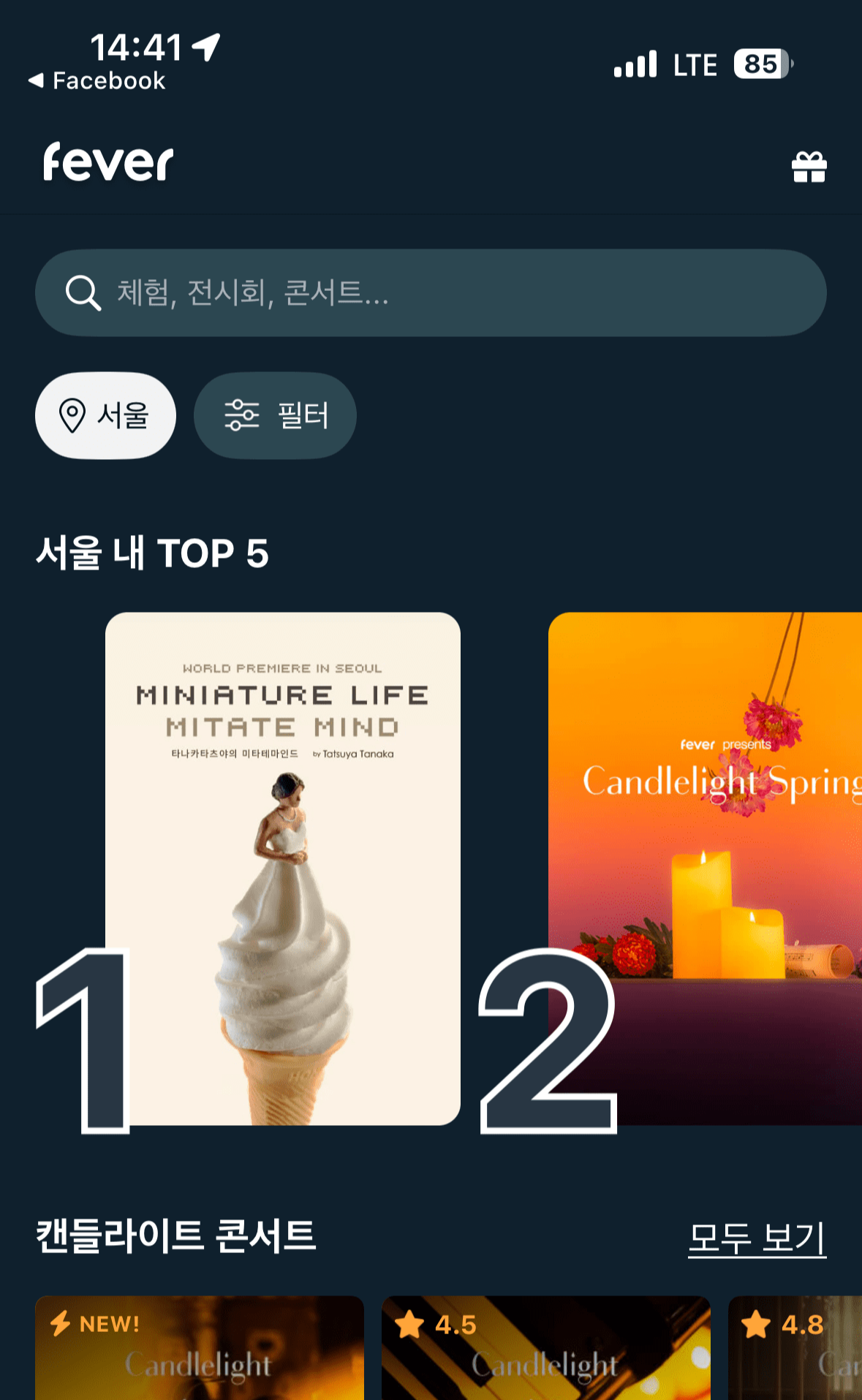Open the NEW! Candlelight concert card
Screen dimensions: 862x1400
(199, 1360)
